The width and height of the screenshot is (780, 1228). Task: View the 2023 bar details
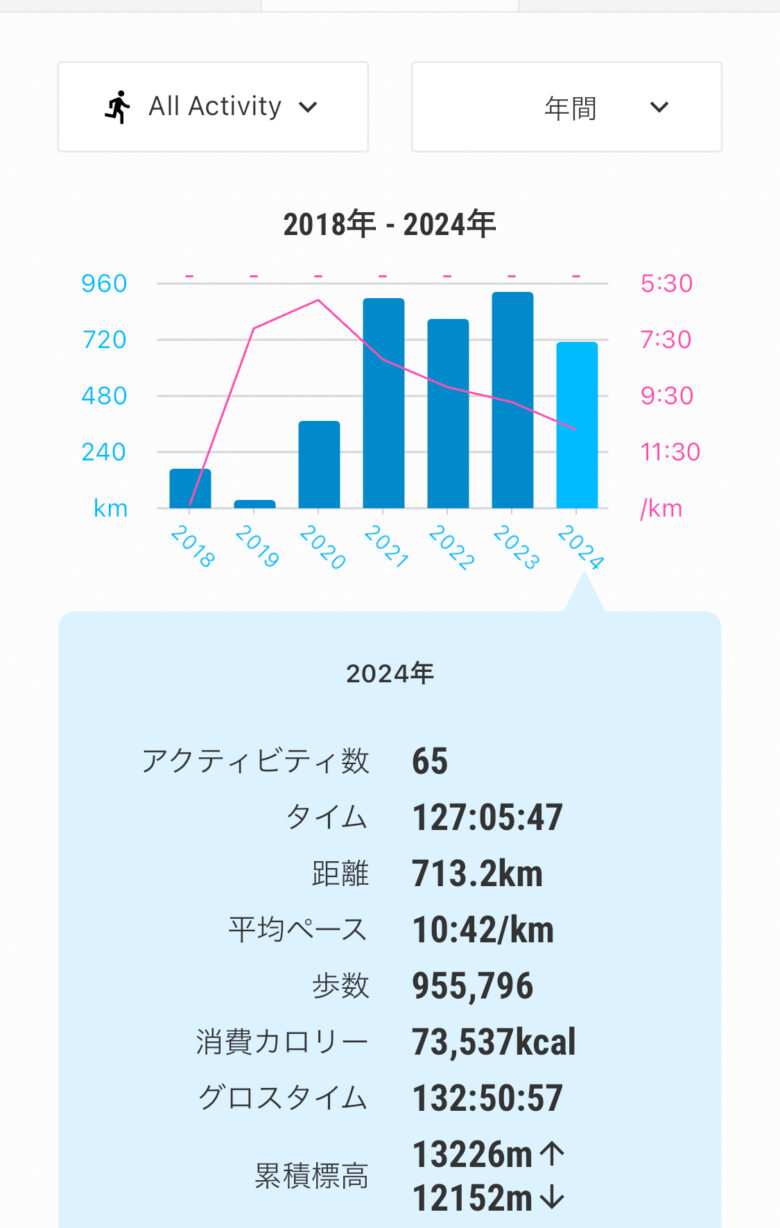click(x=512, y=400)
